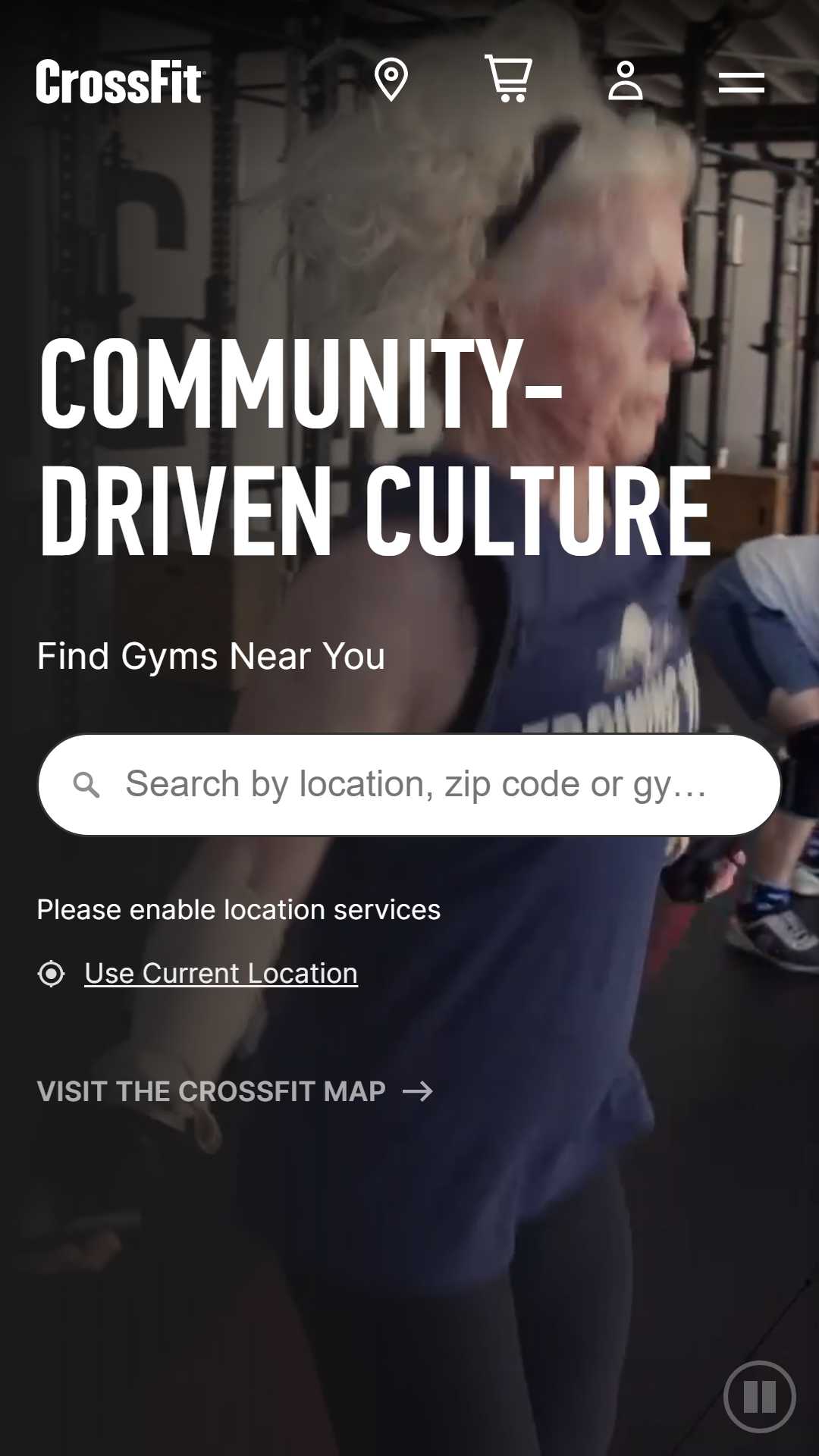Pause the background video
The image size is (819, 1456).
(759, 1397)
